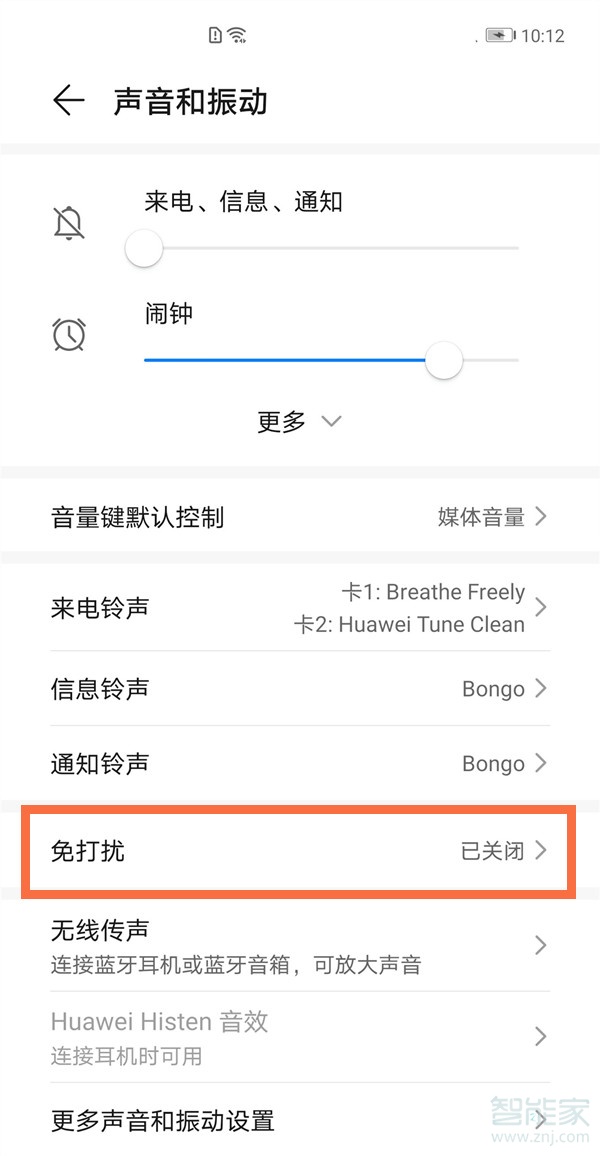Screen dimensions: 600x1156
Task: Open 免打扰 settings
Action: [299, 851]
